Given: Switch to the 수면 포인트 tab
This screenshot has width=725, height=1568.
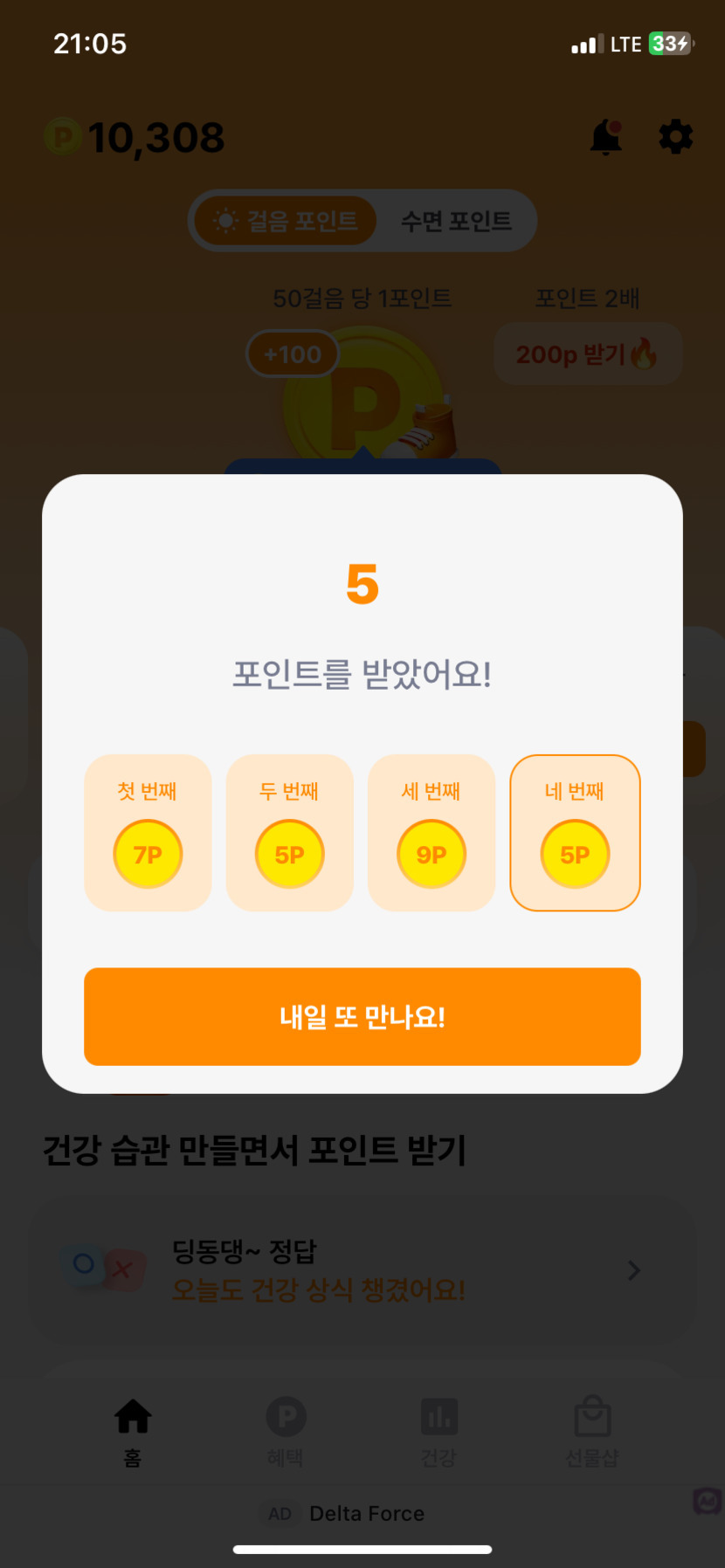Looking at the screenshot, I should coord(456,221).
